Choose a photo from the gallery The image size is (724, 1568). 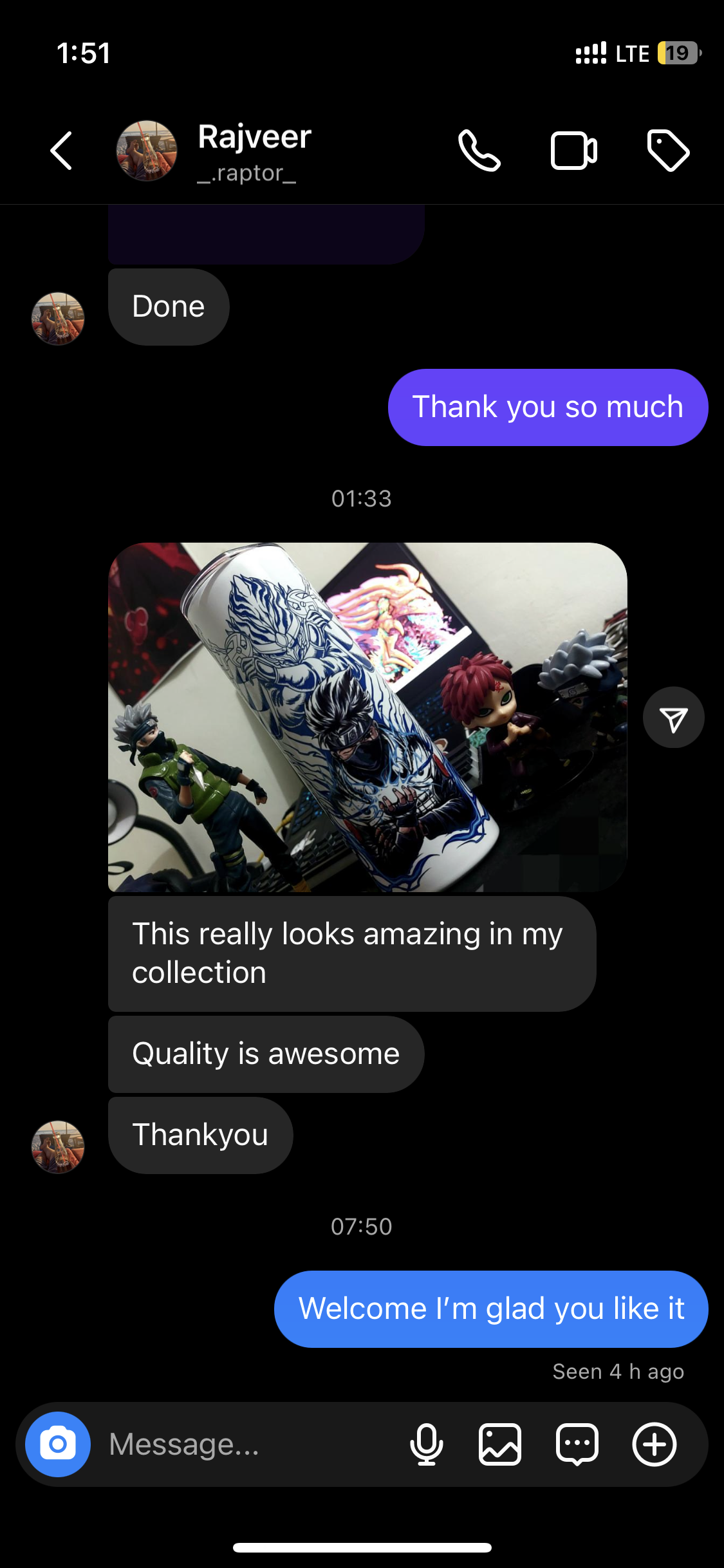[500, 1444]
